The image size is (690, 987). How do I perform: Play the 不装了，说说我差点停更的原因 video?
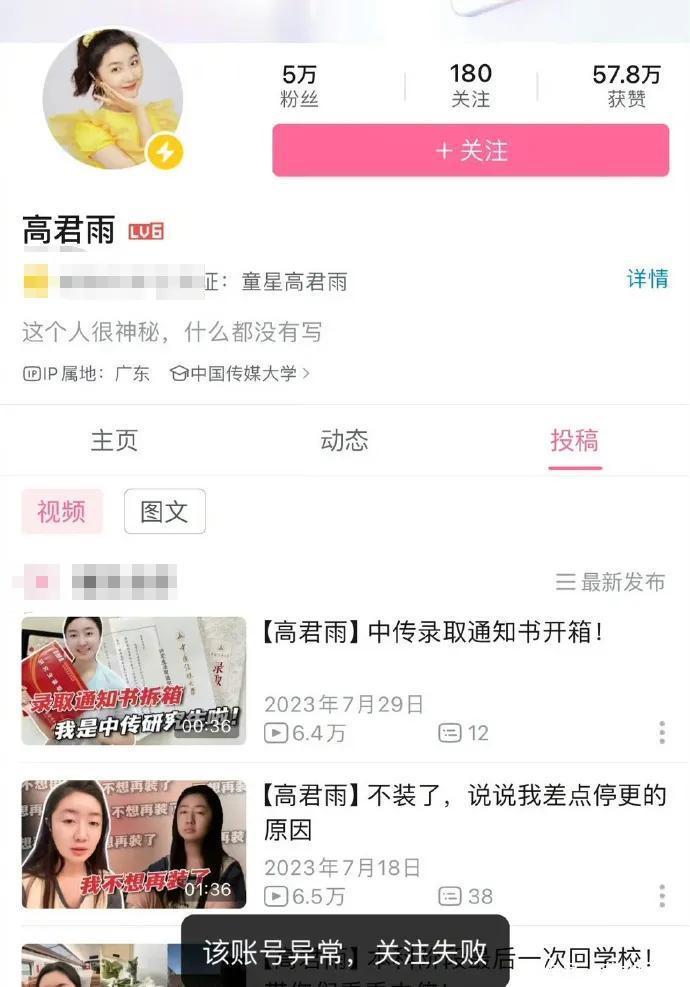tap(134, 844)
